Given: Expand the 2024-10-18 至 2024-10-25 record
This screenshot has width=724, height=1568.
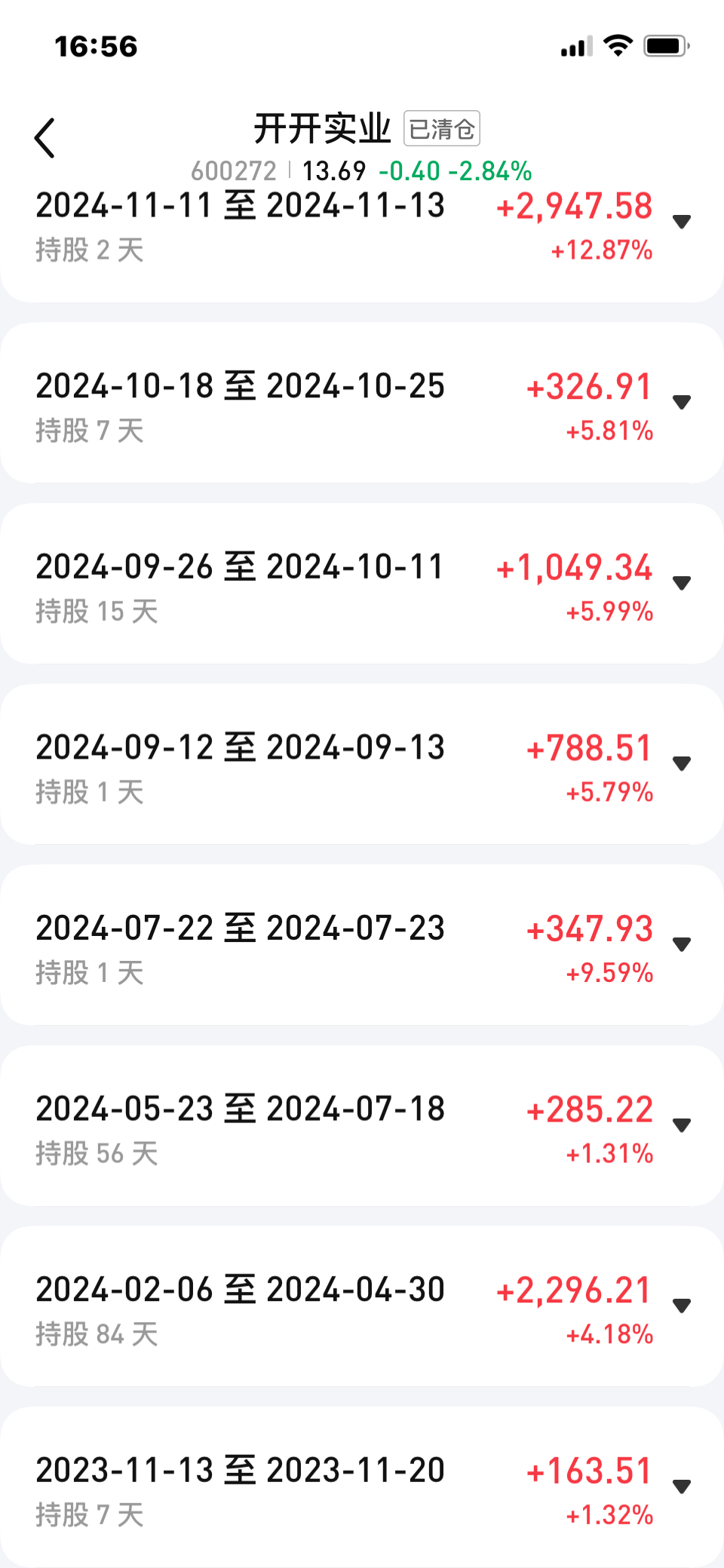Looking at the screenshot, I should point(682,403).
